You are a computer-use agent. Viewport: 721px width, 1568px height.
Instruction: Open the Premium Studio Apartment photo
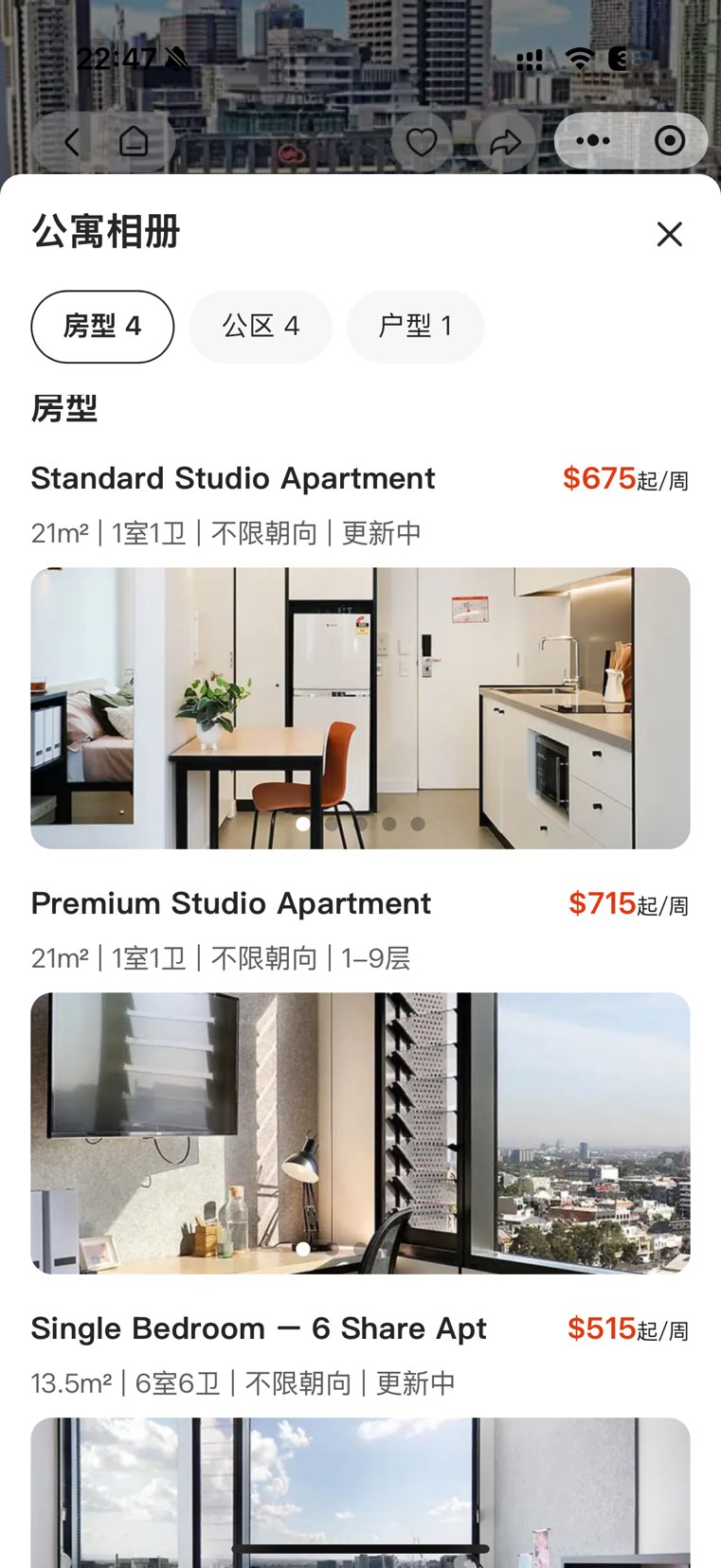360,1132
